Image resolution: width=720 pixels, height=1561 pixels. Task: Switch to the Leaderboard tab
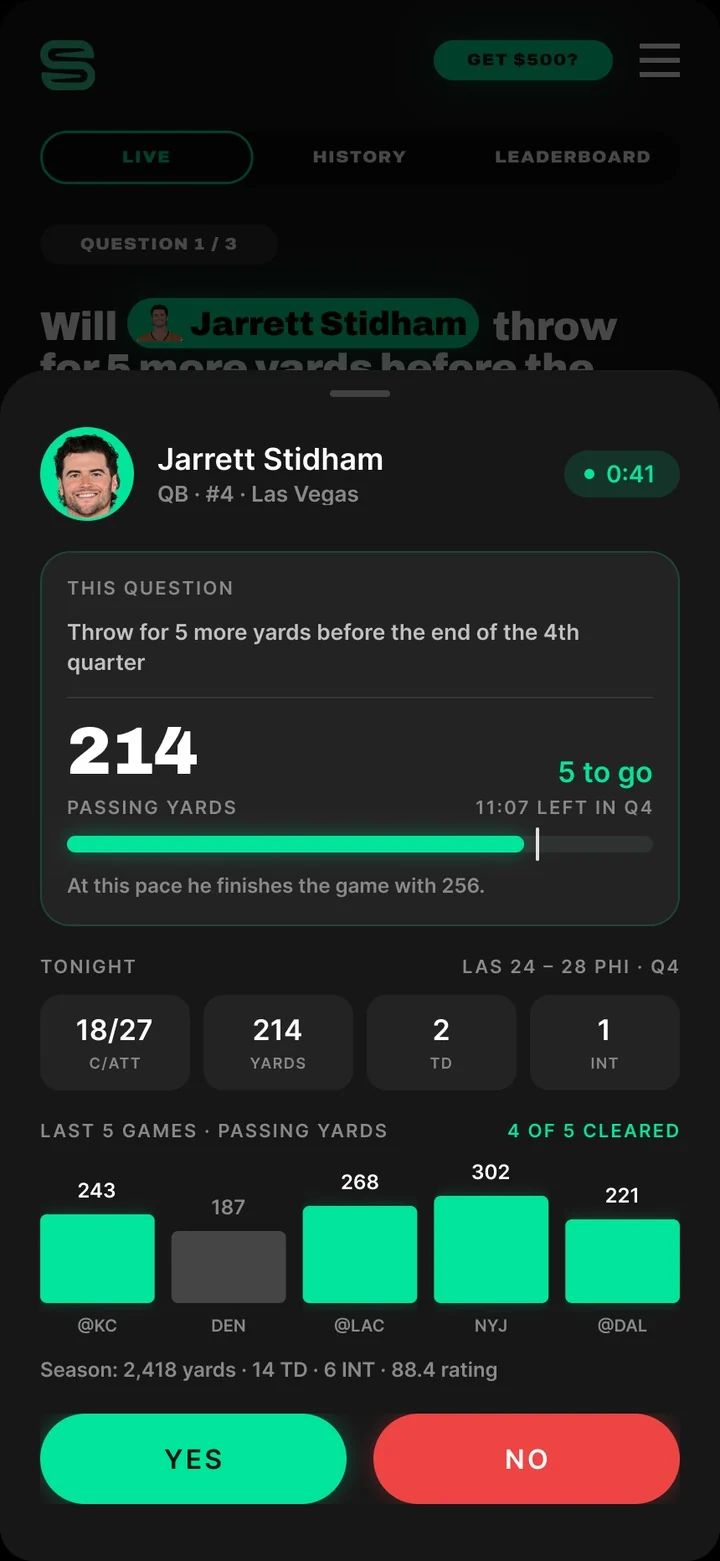pyautogui.click(x=572, y=157)
